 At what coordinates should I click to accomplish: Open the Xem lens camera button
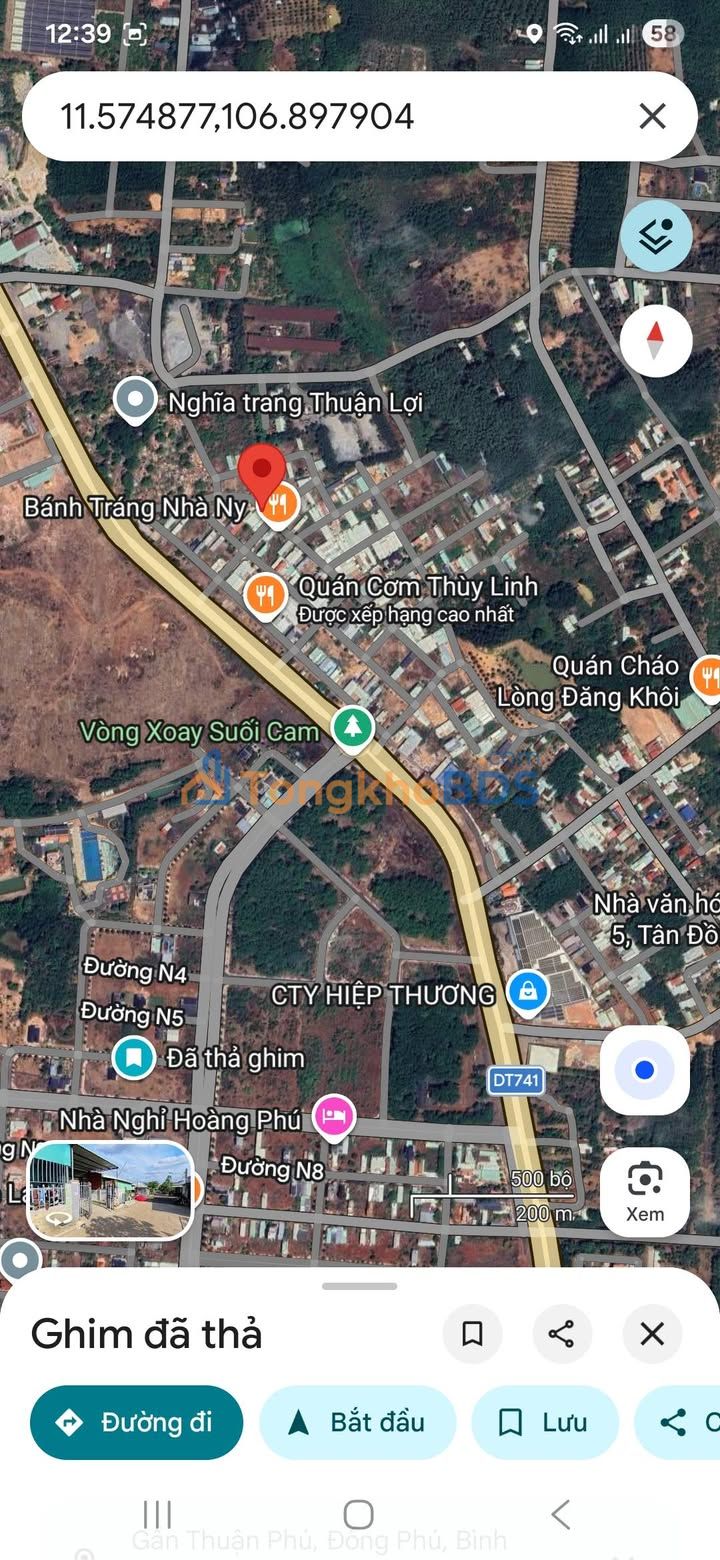(645, 1191)
